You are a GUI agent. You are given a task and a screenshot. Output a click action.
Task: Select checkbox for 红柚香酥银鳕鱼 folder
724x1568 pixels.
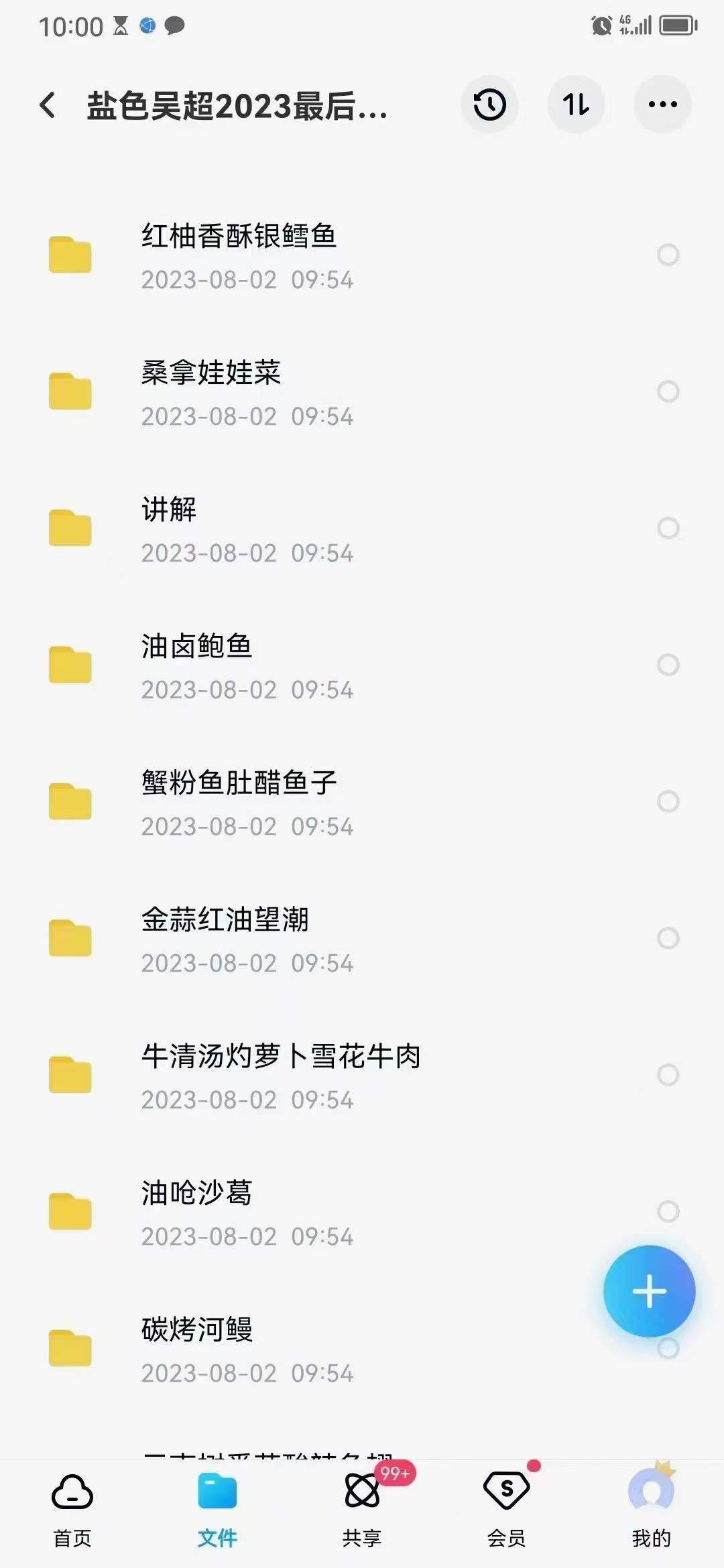pyautogui.click(x=666, y=255)
